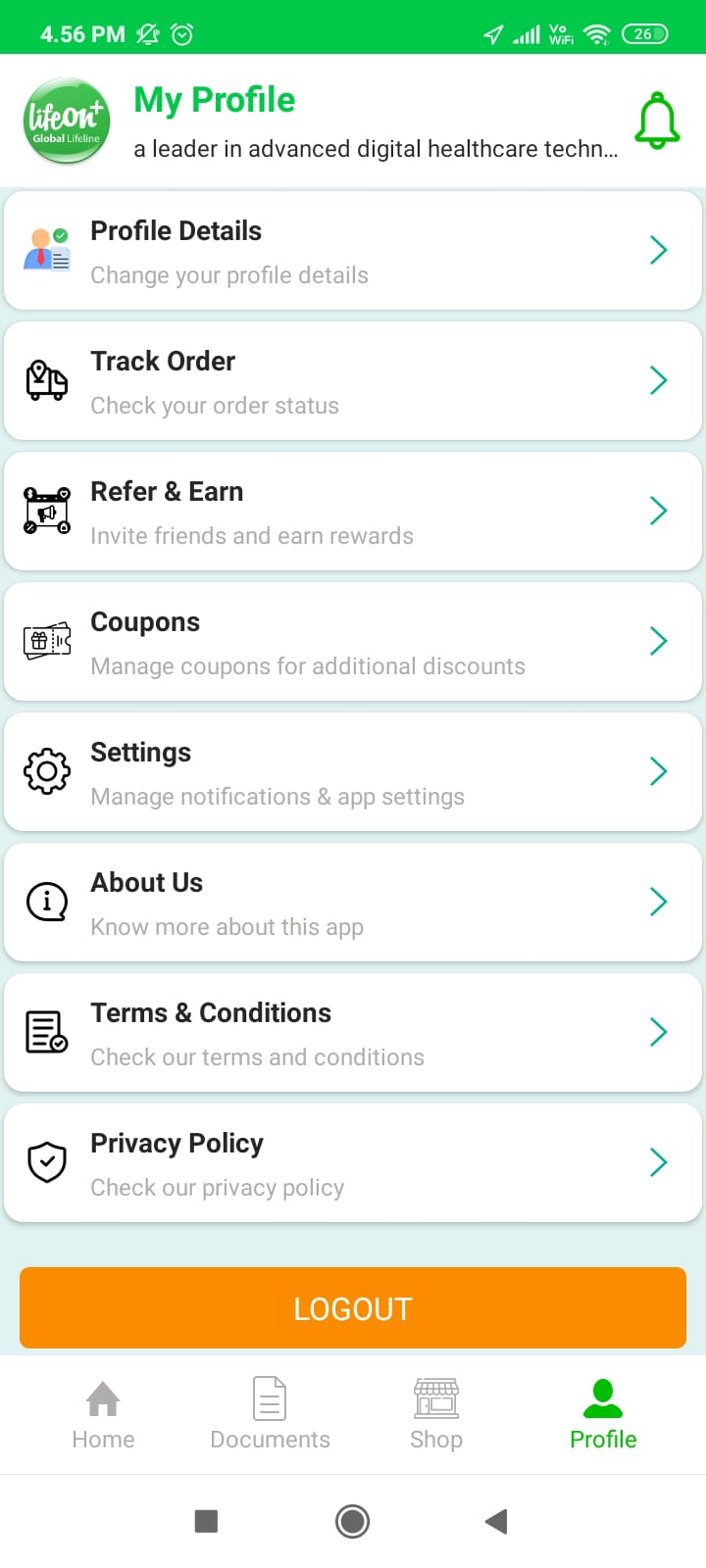The height and width of the screenshot is (1568, 706).
Task: Manage your Coupons
Action: pos(353,642)
